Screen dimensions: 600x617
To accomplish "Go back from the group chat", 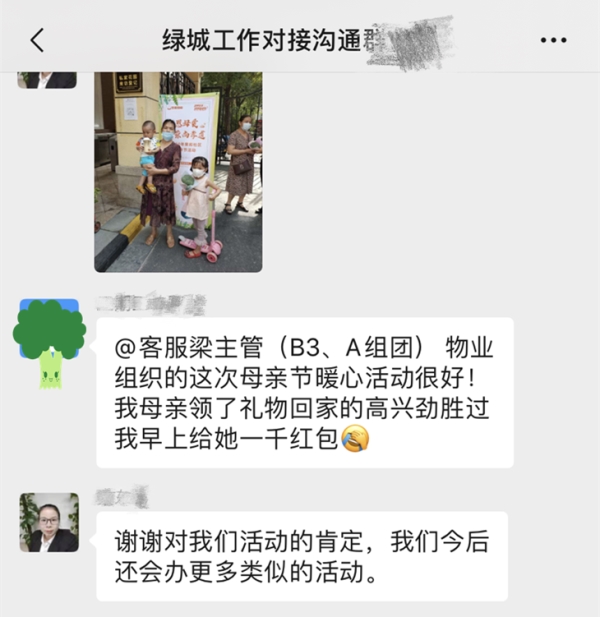I will (x=37, y=40).
